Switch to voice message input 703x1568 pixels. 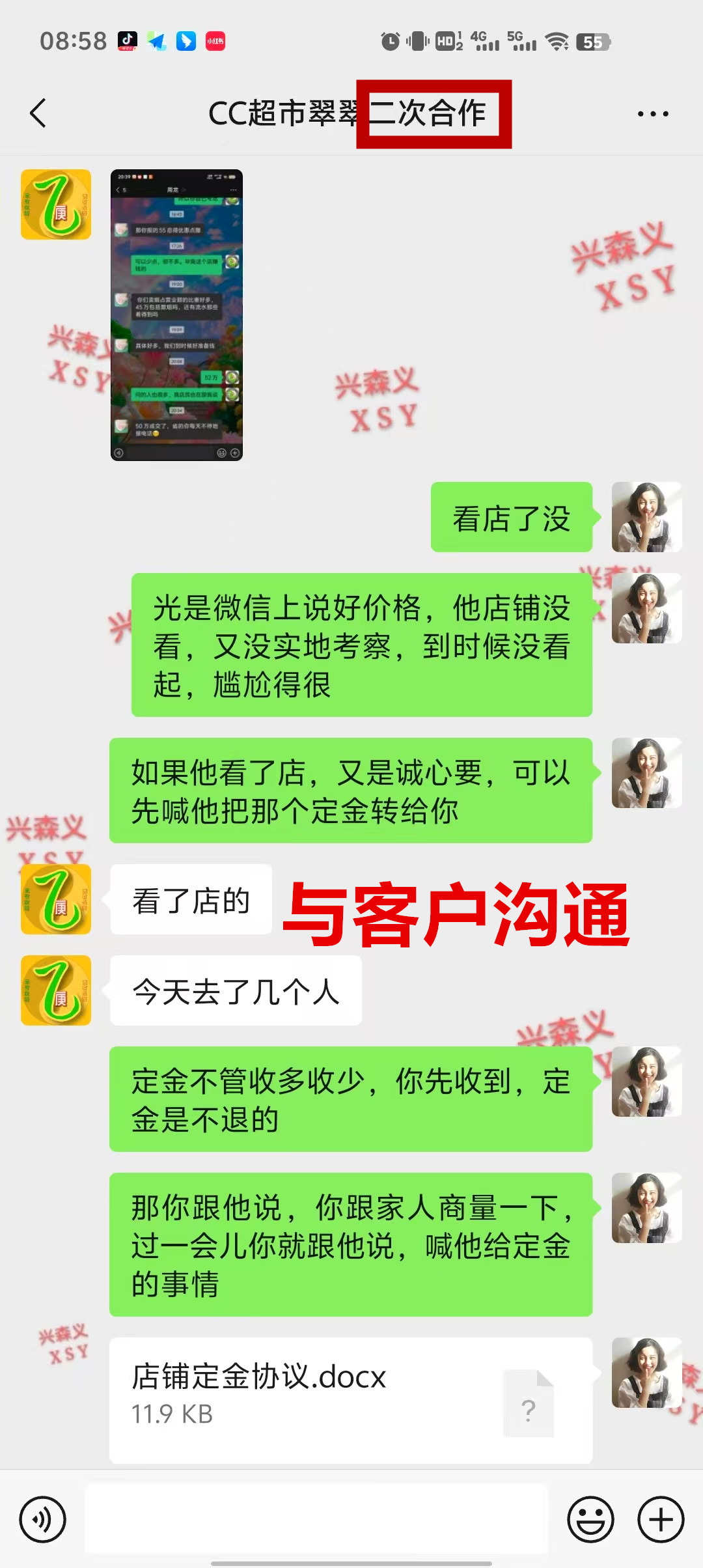(x=43, y=1519)
